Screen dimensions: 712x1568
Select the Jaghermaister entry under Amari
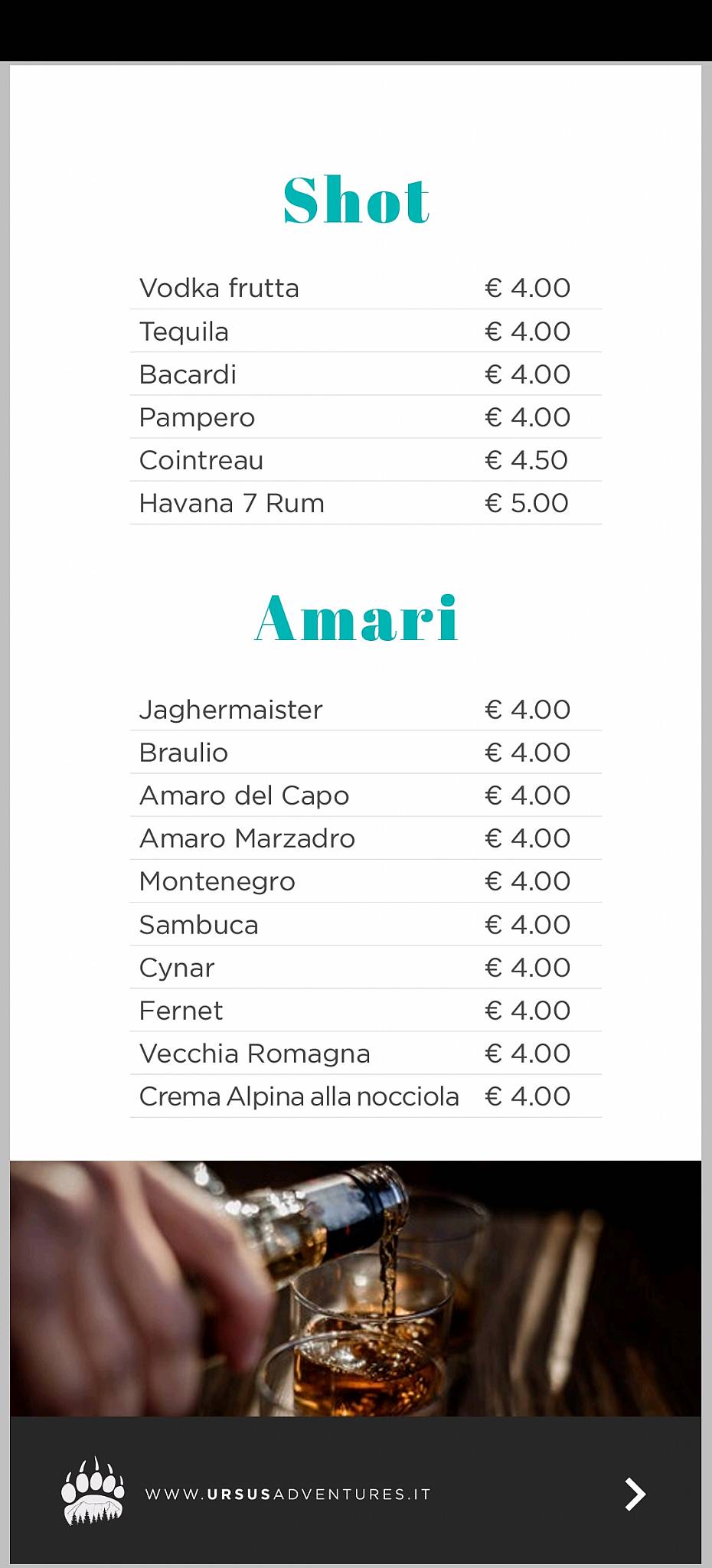(230, 709)
